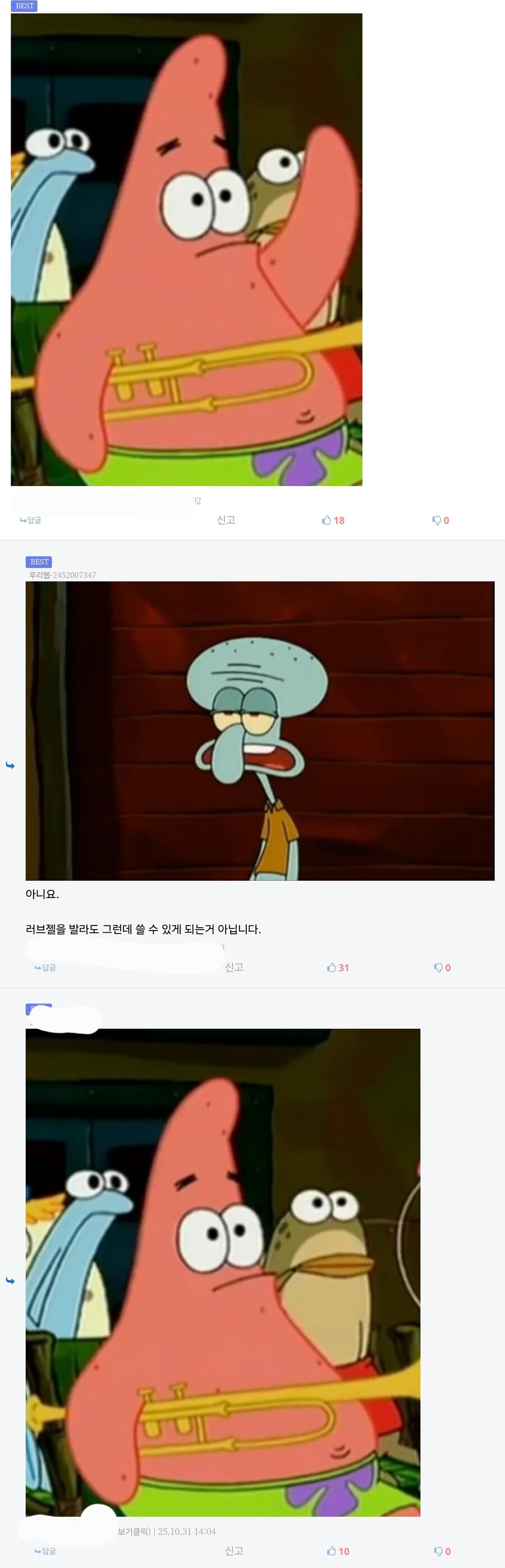Tap 답글 under the 러브젤 comment
This screenshot has width=505, height=1568.
(x=45, y=968)
